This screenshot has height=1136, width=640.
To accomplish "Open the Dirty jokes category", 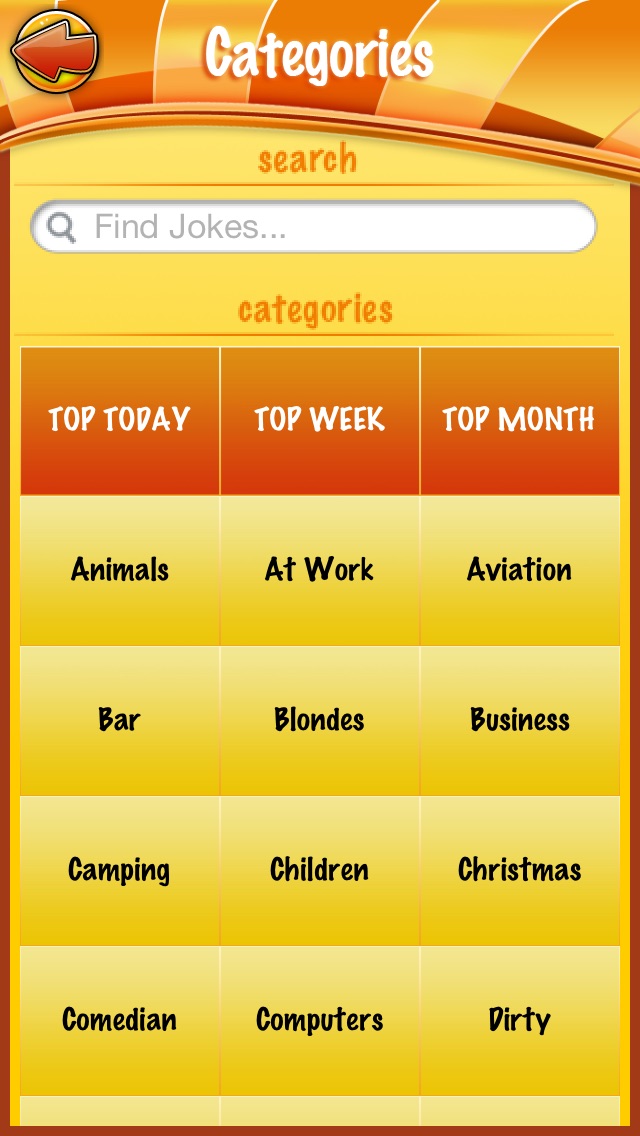I will pyautogui.click(x=520, y=1021).
